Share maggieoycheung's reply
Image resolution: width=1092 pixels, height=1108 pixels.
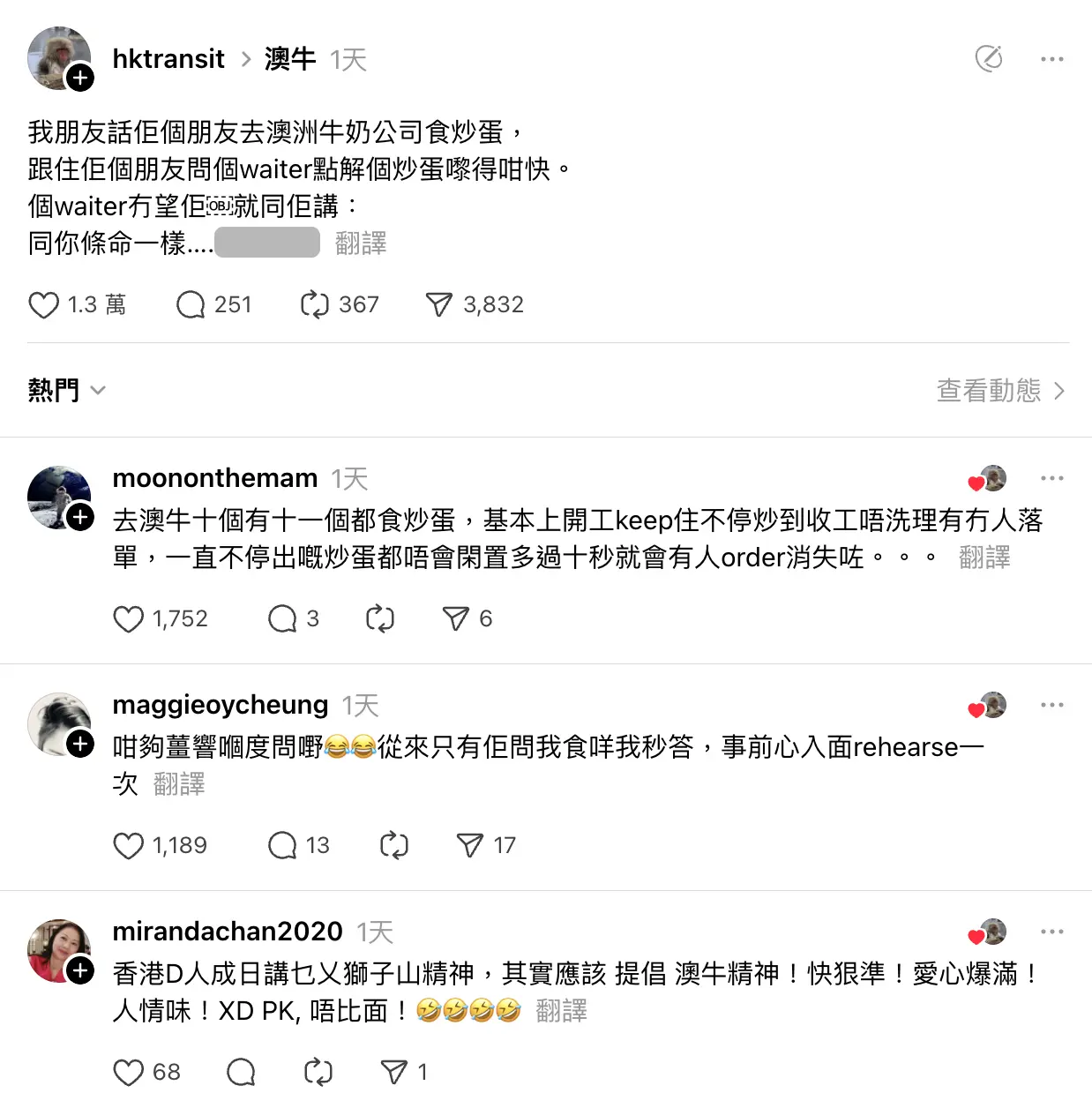coord(470,845)
